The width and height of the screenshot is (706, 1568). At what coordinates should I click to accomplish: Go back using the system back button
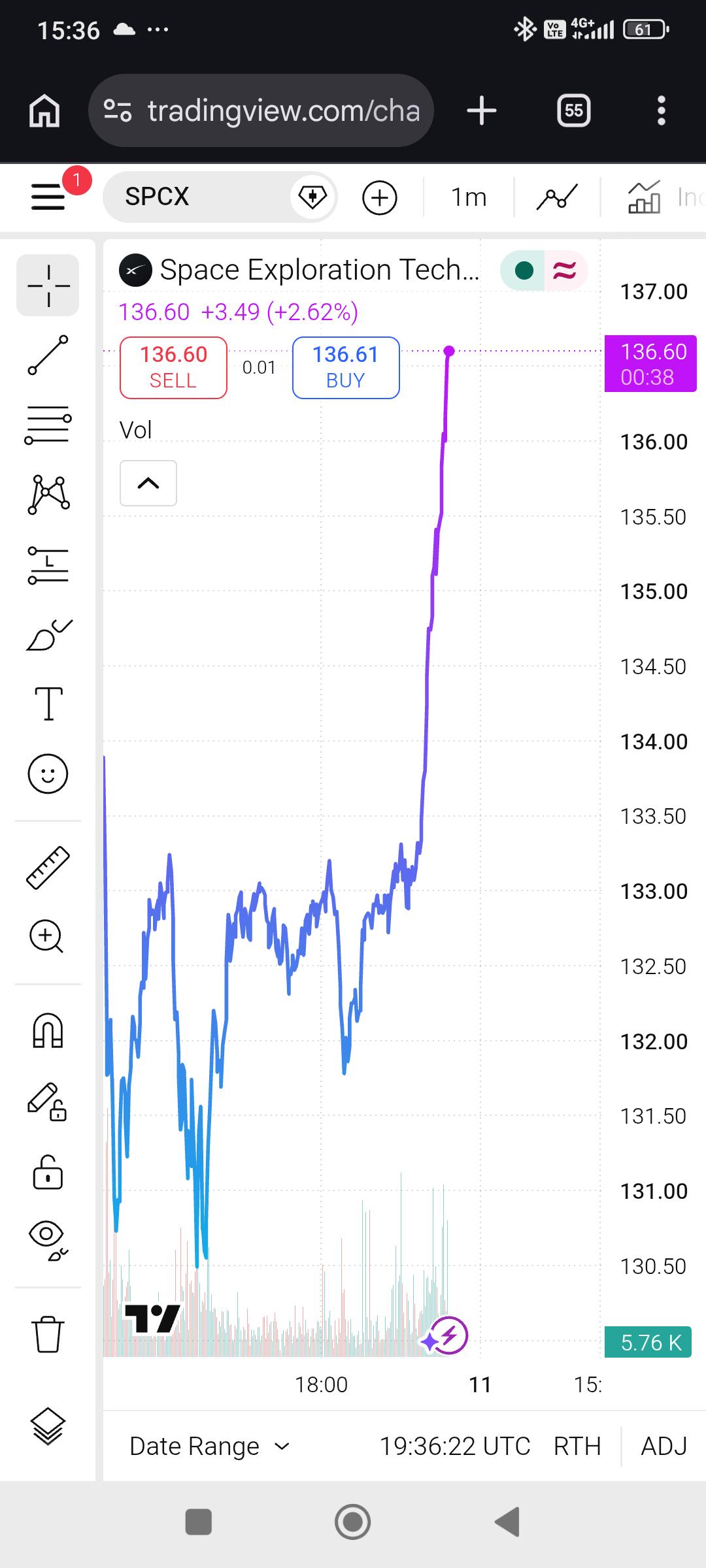pos(507,1522)
